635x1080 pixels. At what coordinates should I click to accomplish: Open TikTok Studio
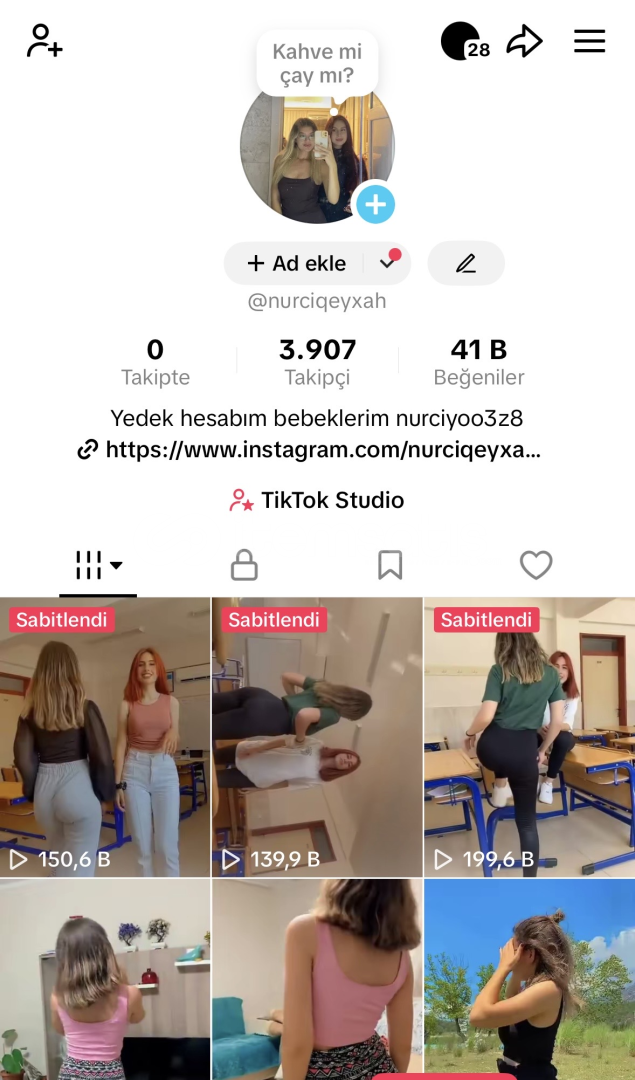pyautogui.click(x=317, y=500)
